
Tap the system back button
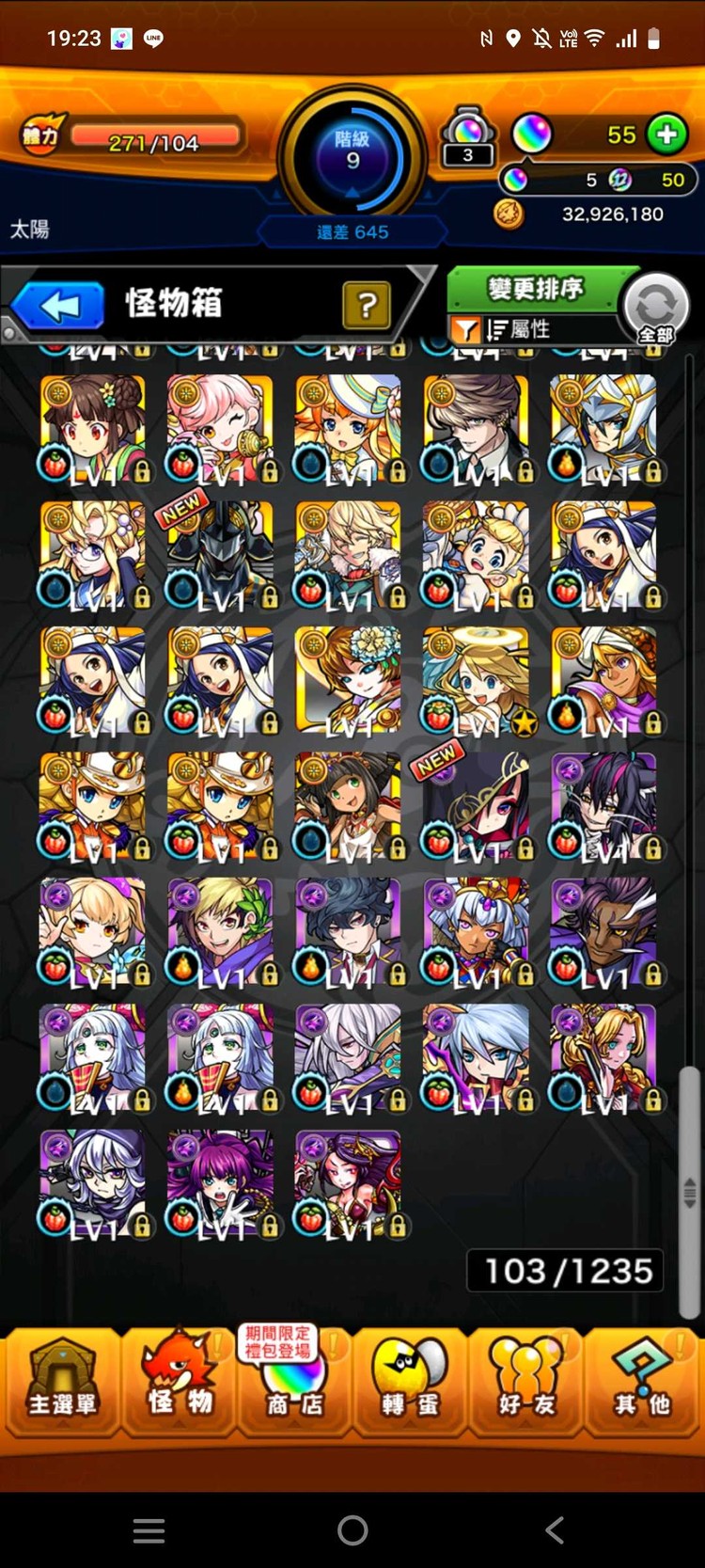point(555,1530)
